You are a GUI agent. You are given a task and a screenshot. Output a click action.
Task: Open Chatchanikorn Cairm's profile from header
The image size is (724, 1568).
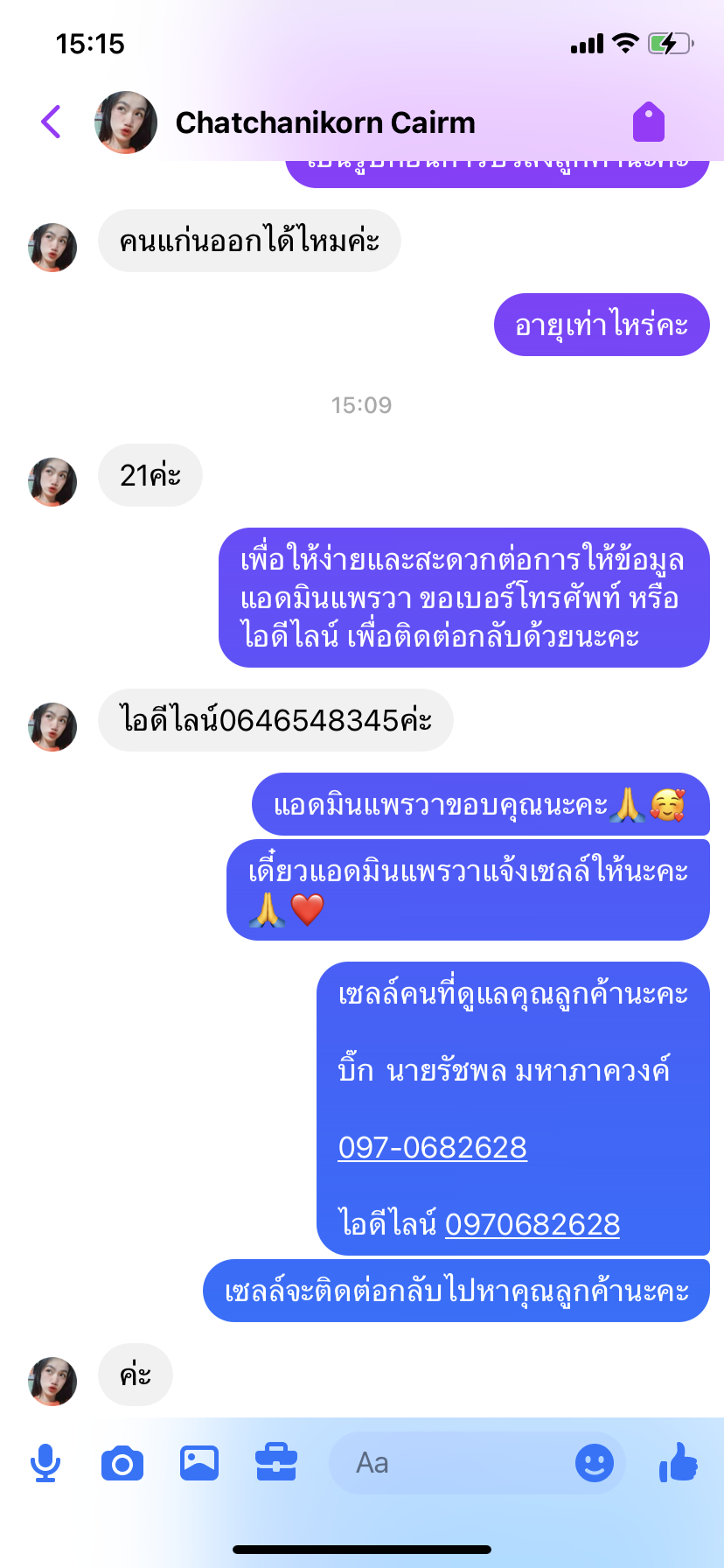(324, 122)
